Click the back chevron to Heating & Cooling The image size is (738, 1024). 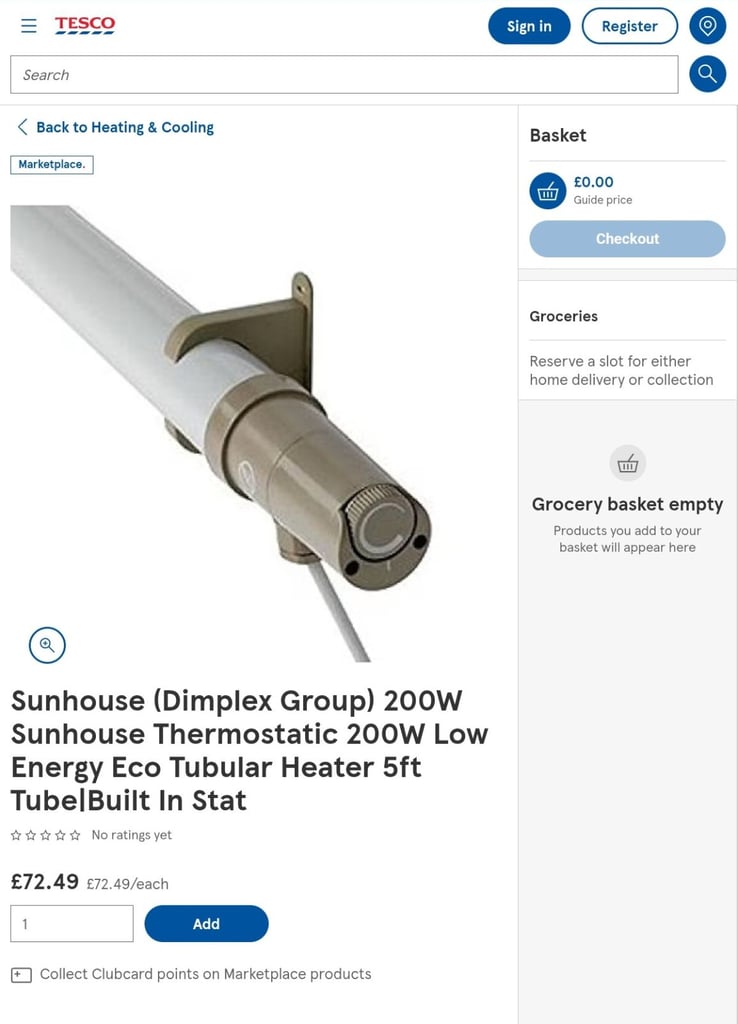coord(21,127)
